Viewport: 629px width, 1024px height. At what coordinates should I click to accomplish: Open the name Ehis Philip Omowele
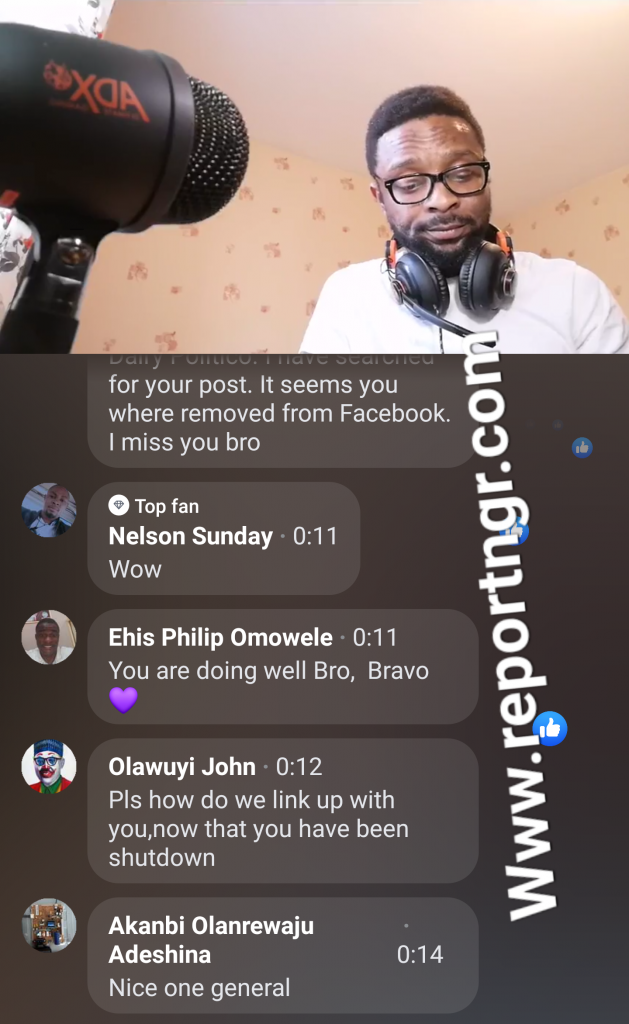(220, 637)
